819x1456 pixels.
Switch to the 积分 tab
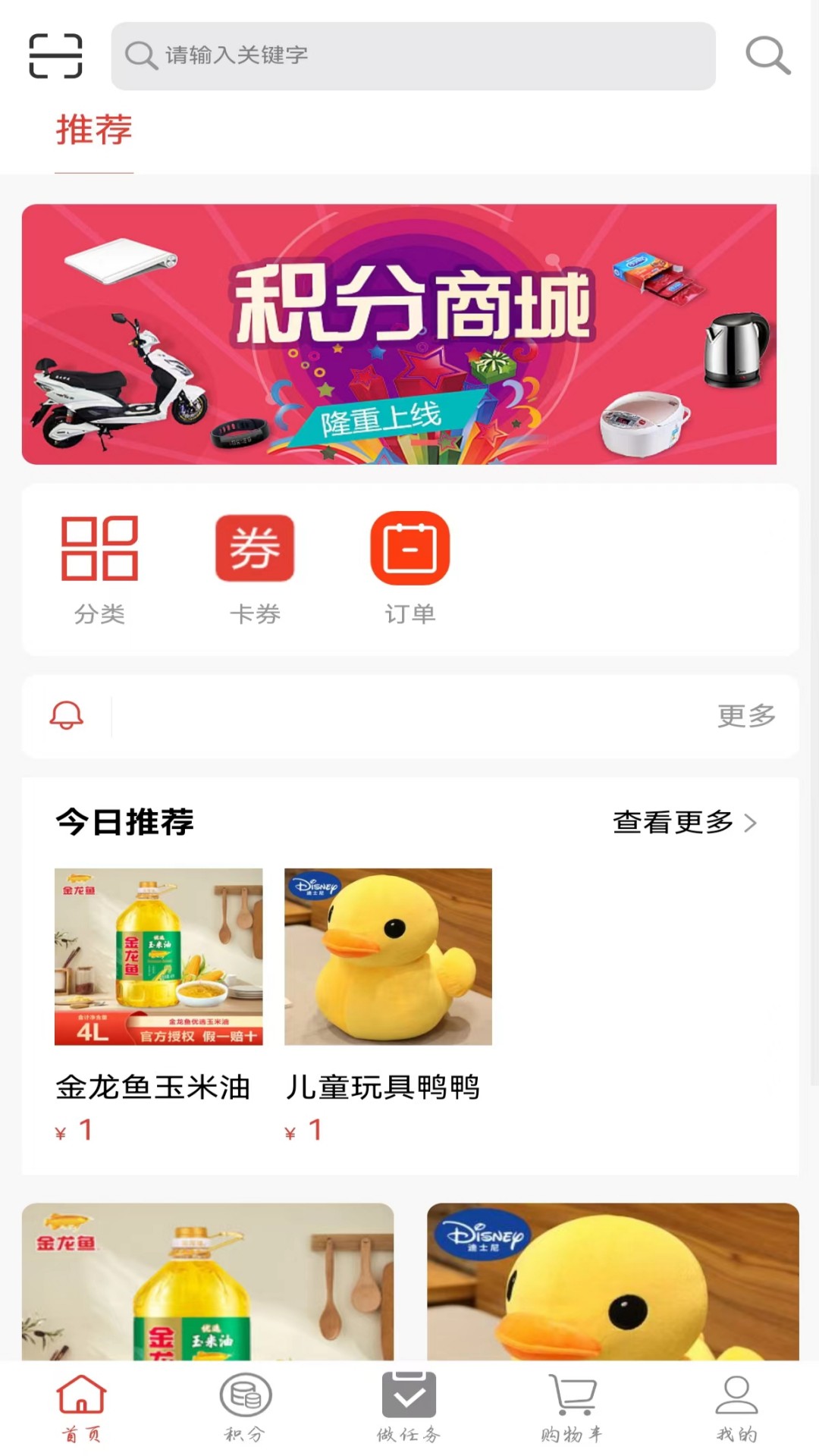245,1407
